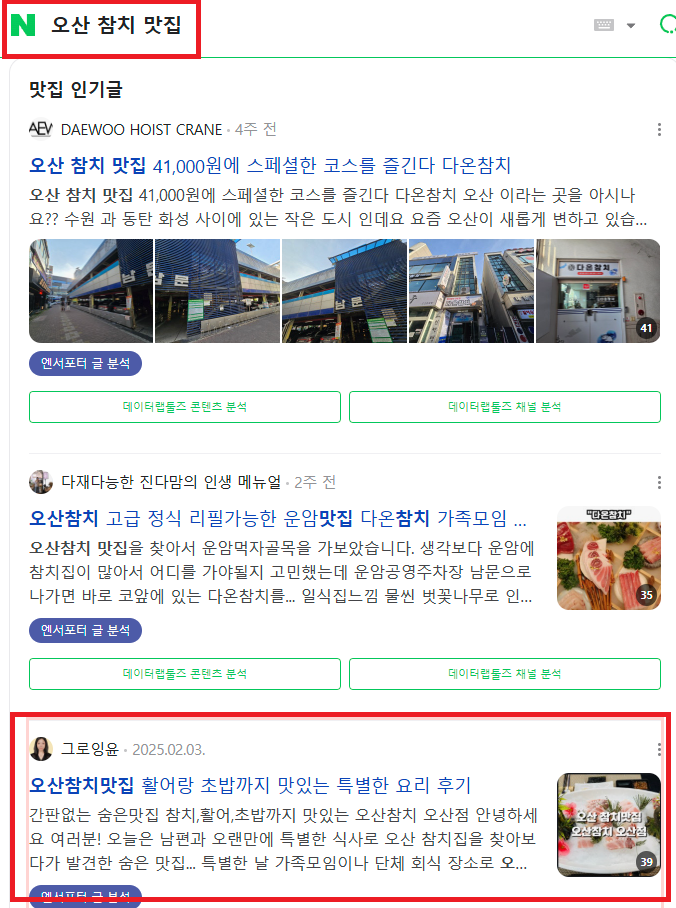Image resolution: width=676 pixels, height=908 pixels.
Task: Tap 엔서포터 글 분석 under the first post
Action: [86, 363]
